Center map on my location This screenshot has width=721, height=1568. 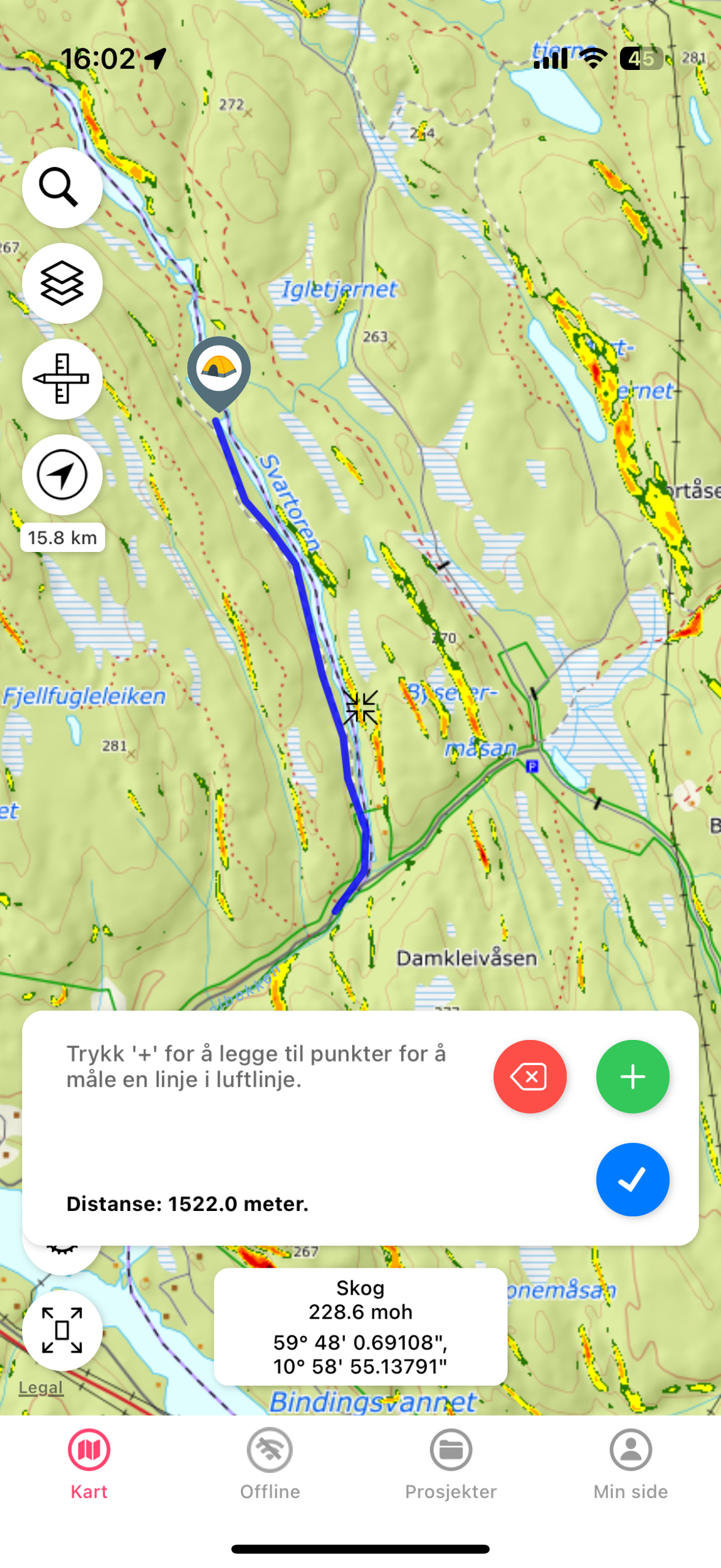tap(62, 475)
